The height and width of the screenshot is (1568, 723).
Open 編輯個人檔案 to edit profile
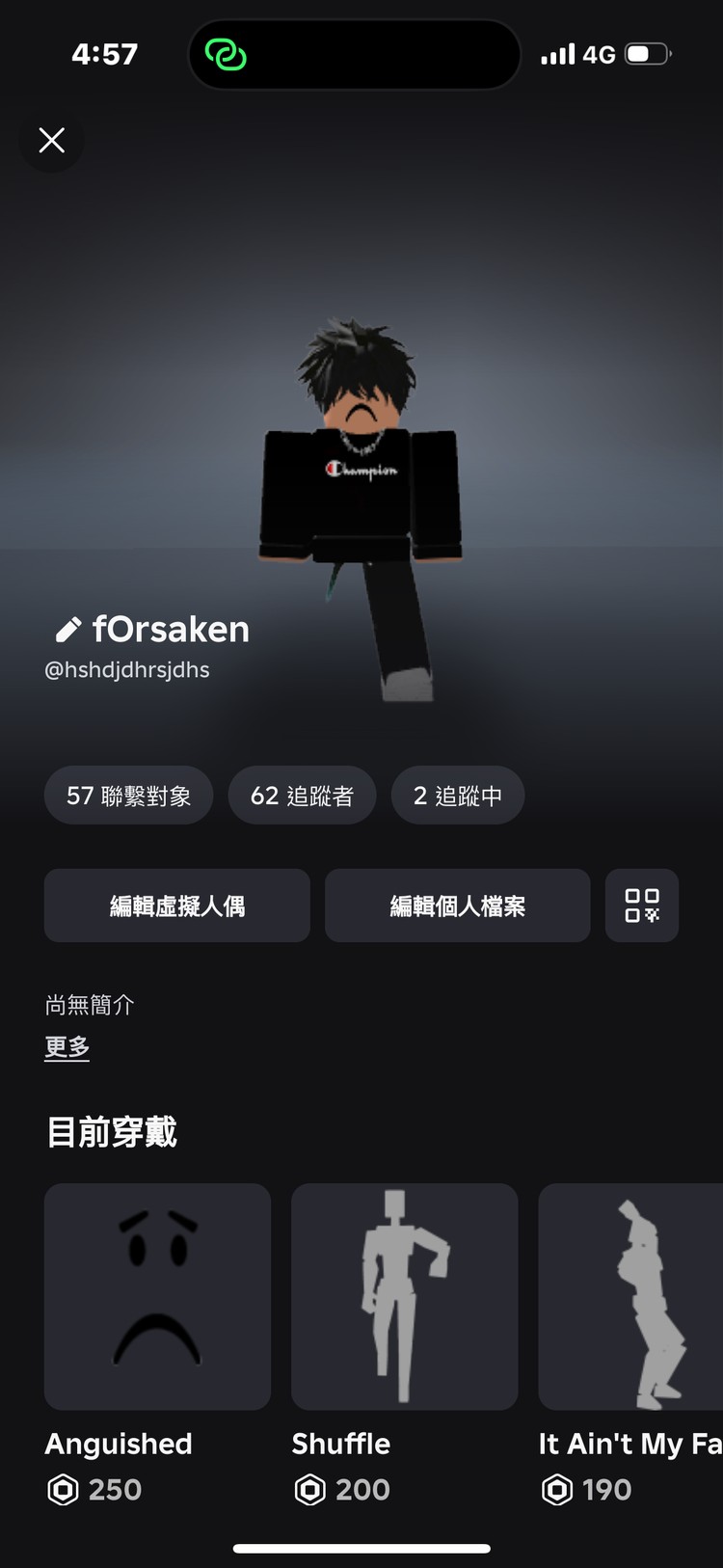(457, 906)
